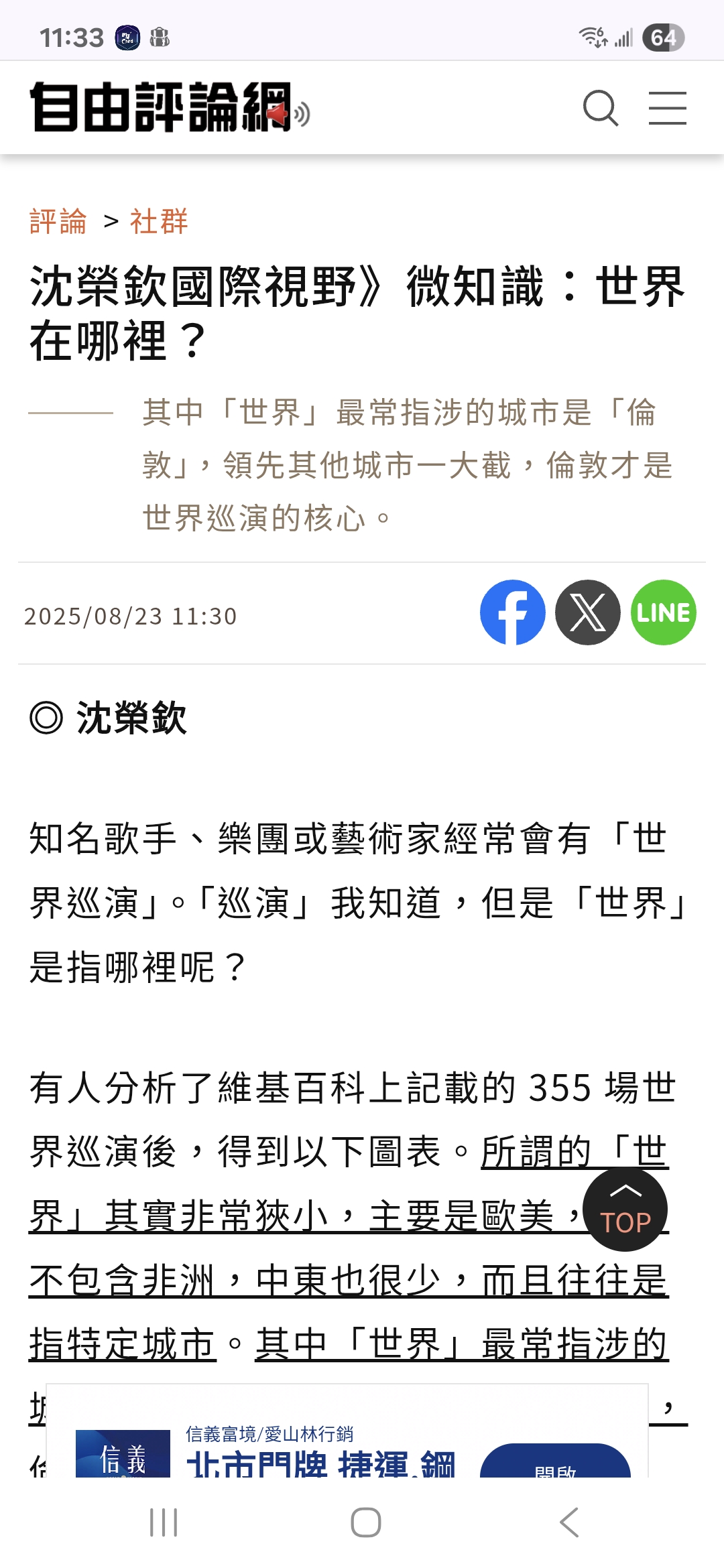
Task: Open the 評論 breadcrumb link
Action: coord(58,221)
